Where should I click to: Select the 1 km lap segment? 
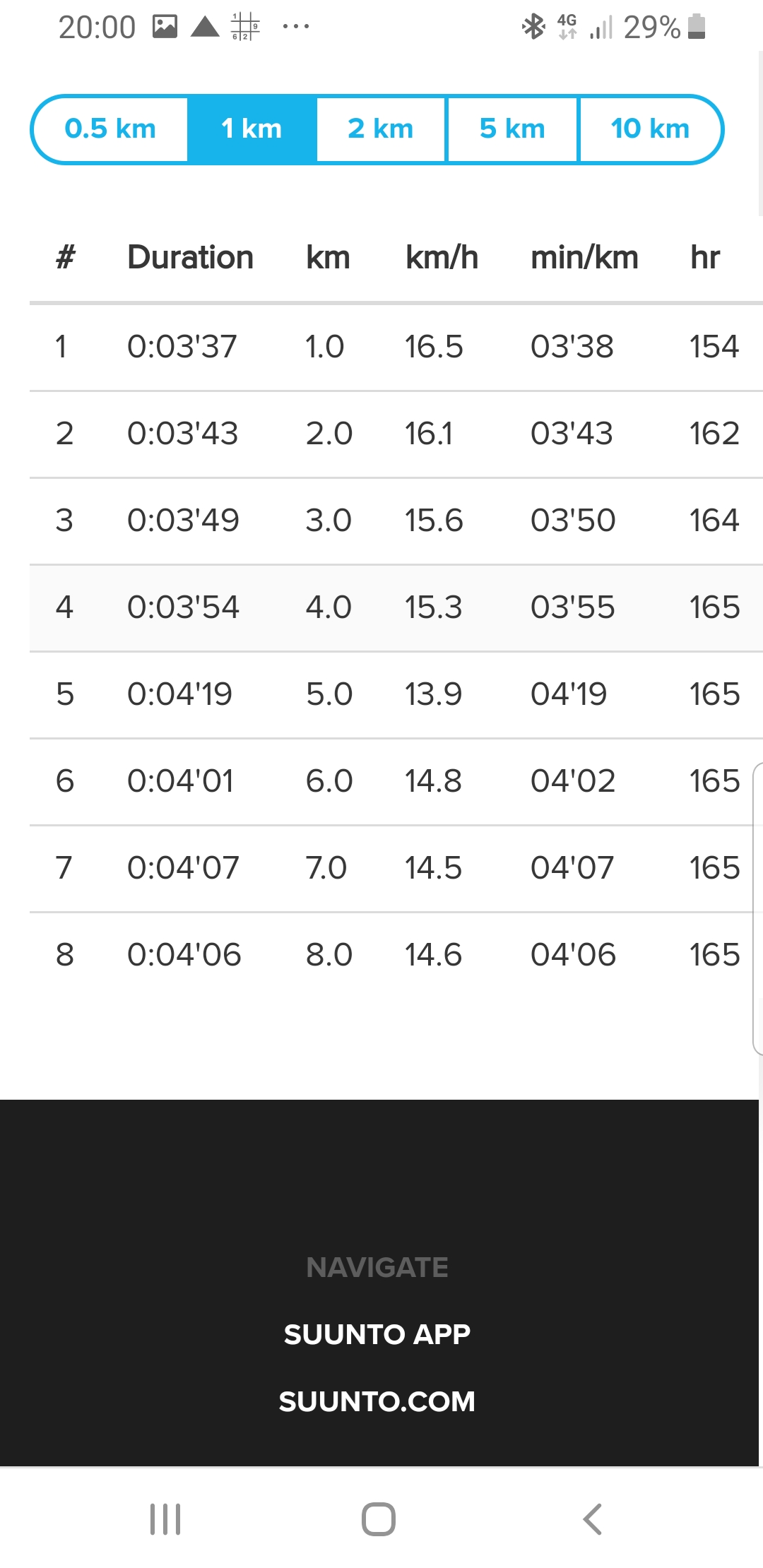252,129
